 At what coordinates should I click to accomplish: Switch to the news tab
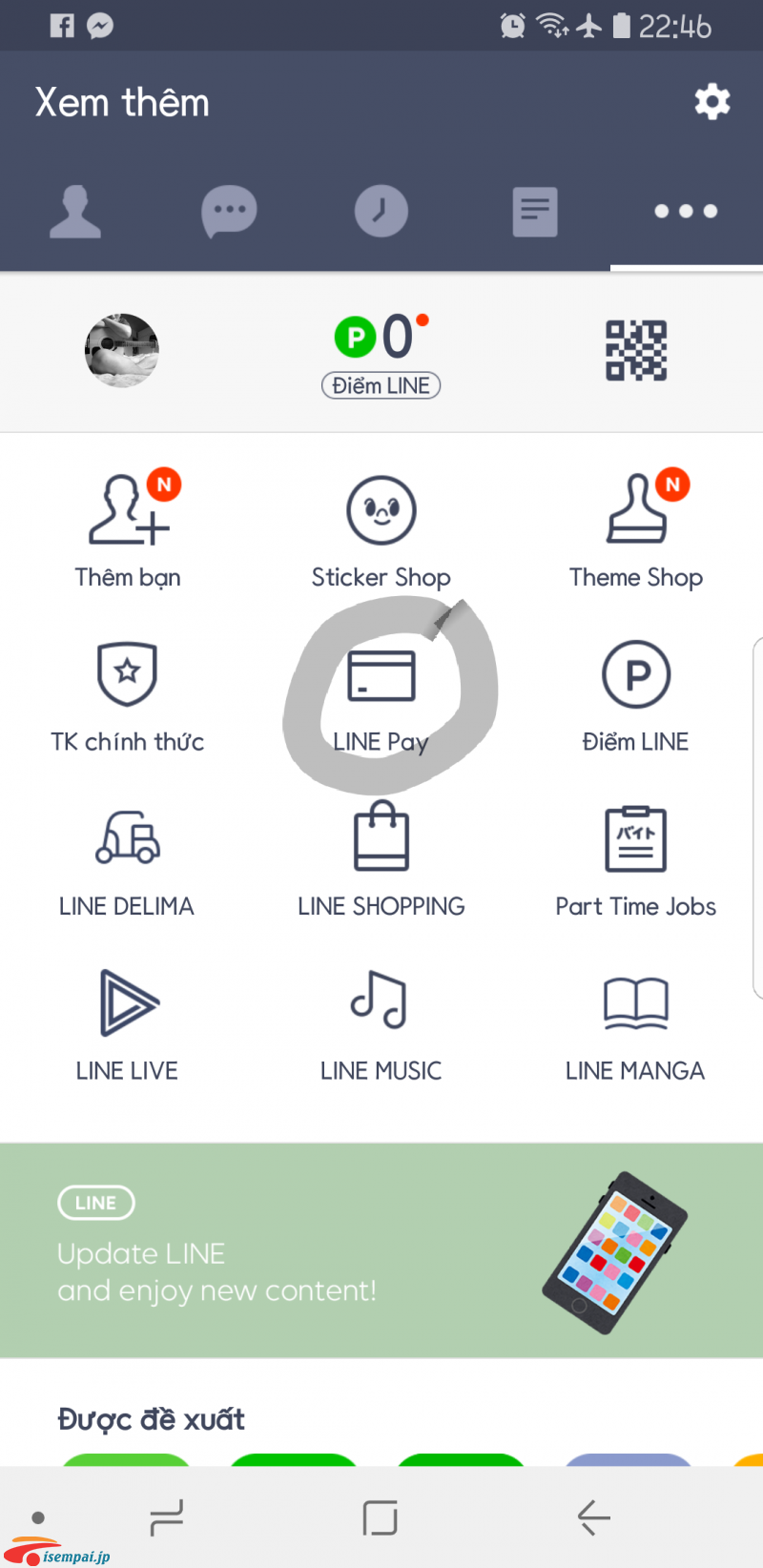pyautogui.click(x=535, y=212)
